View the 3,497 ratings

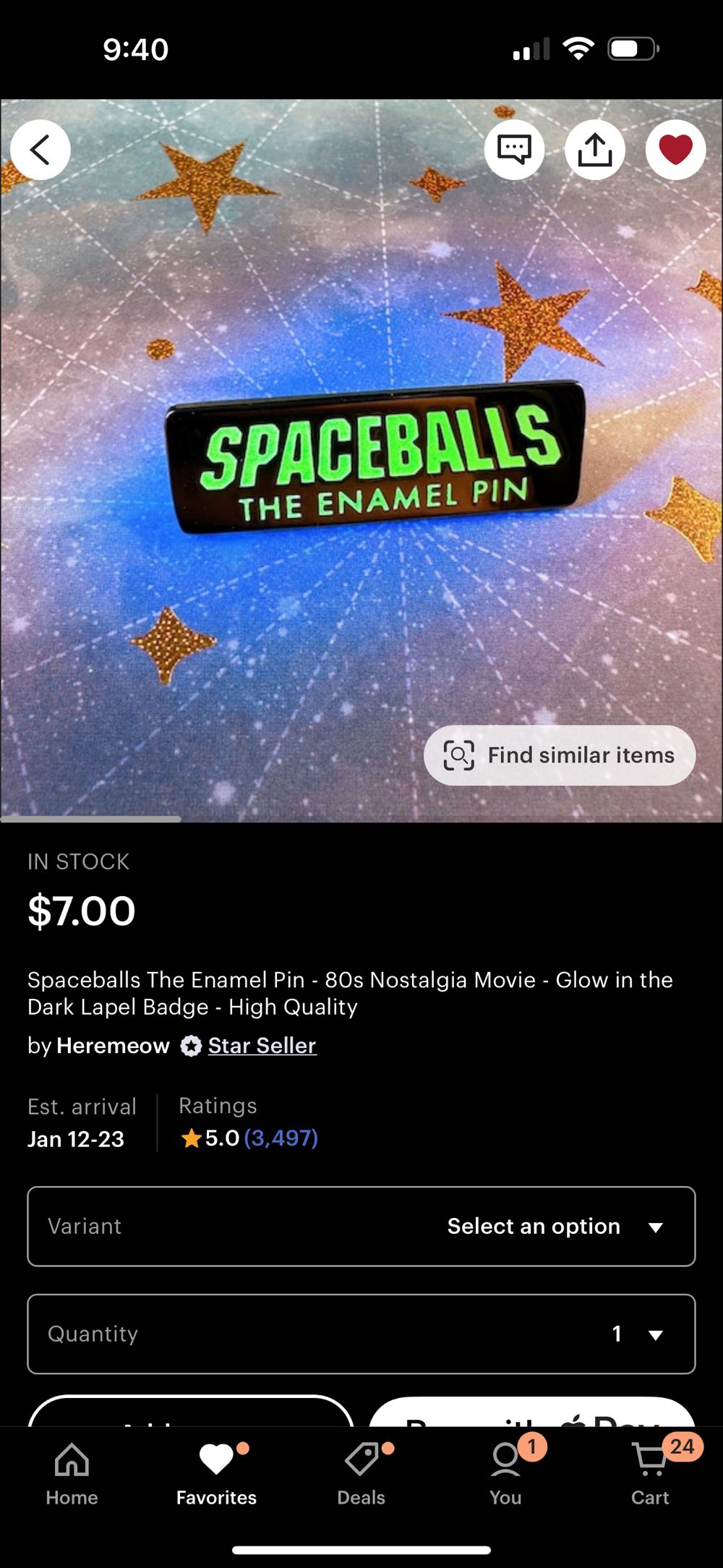click(281, 1138)
